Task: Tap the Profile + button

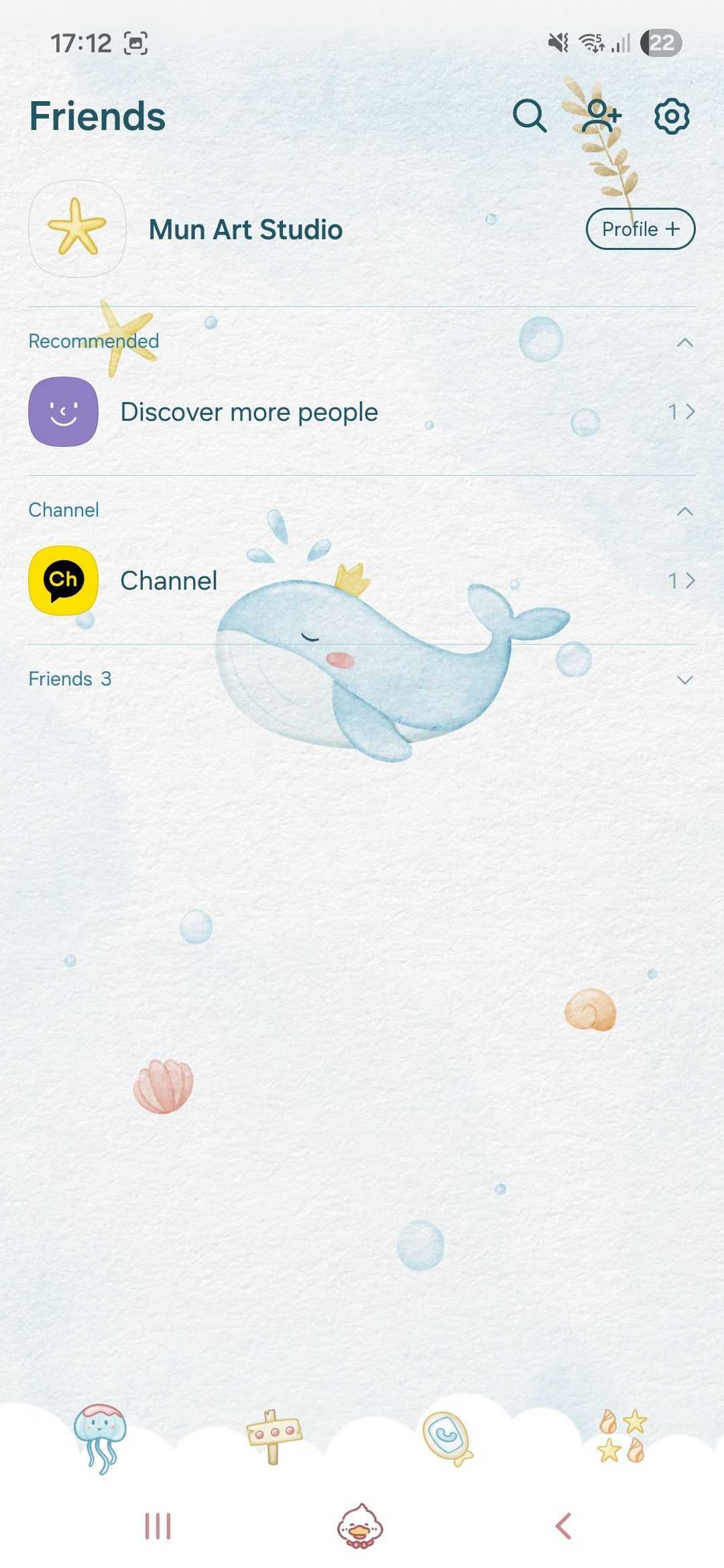Action: [x=640, y=229]
